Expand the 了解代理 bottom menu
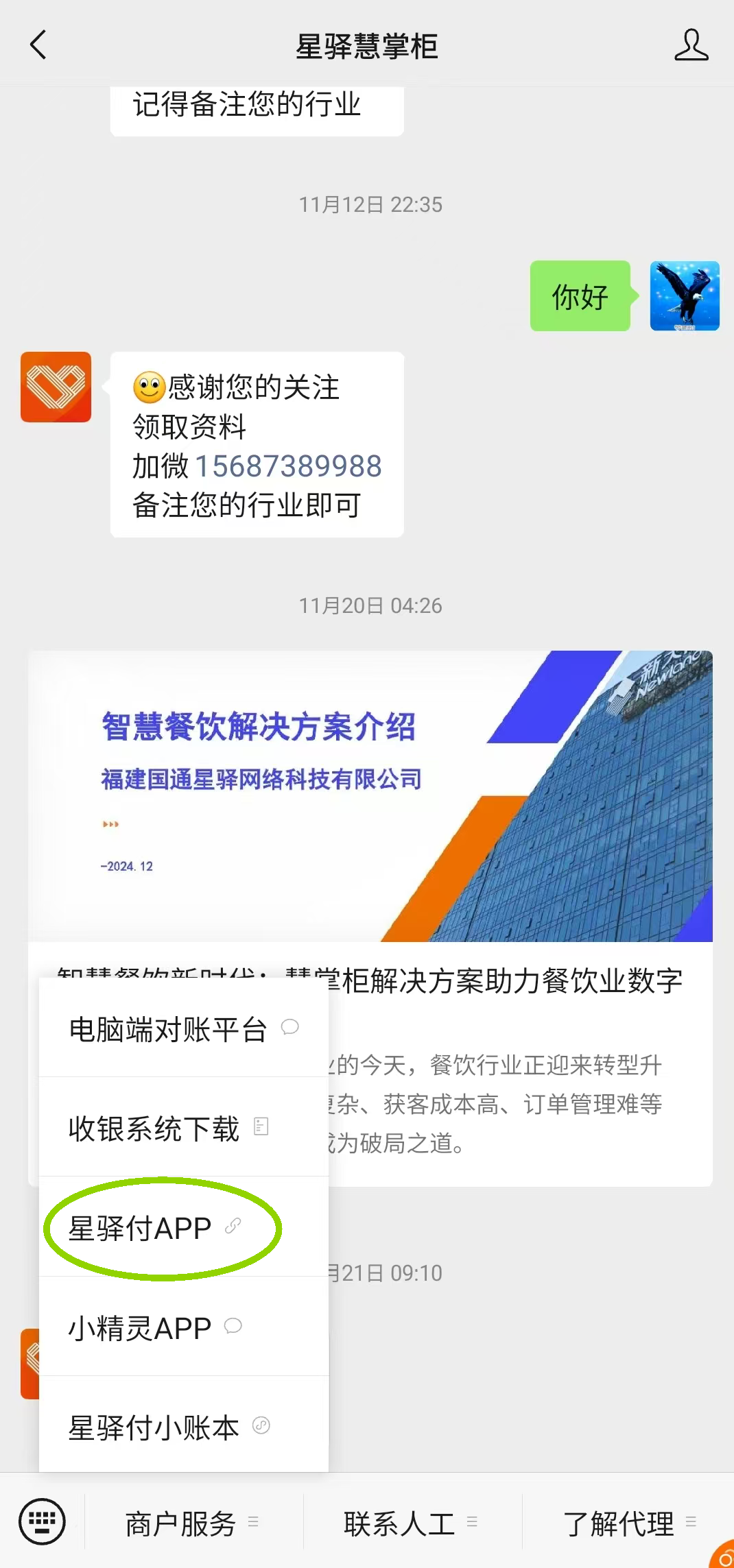 coord(619,1523)
